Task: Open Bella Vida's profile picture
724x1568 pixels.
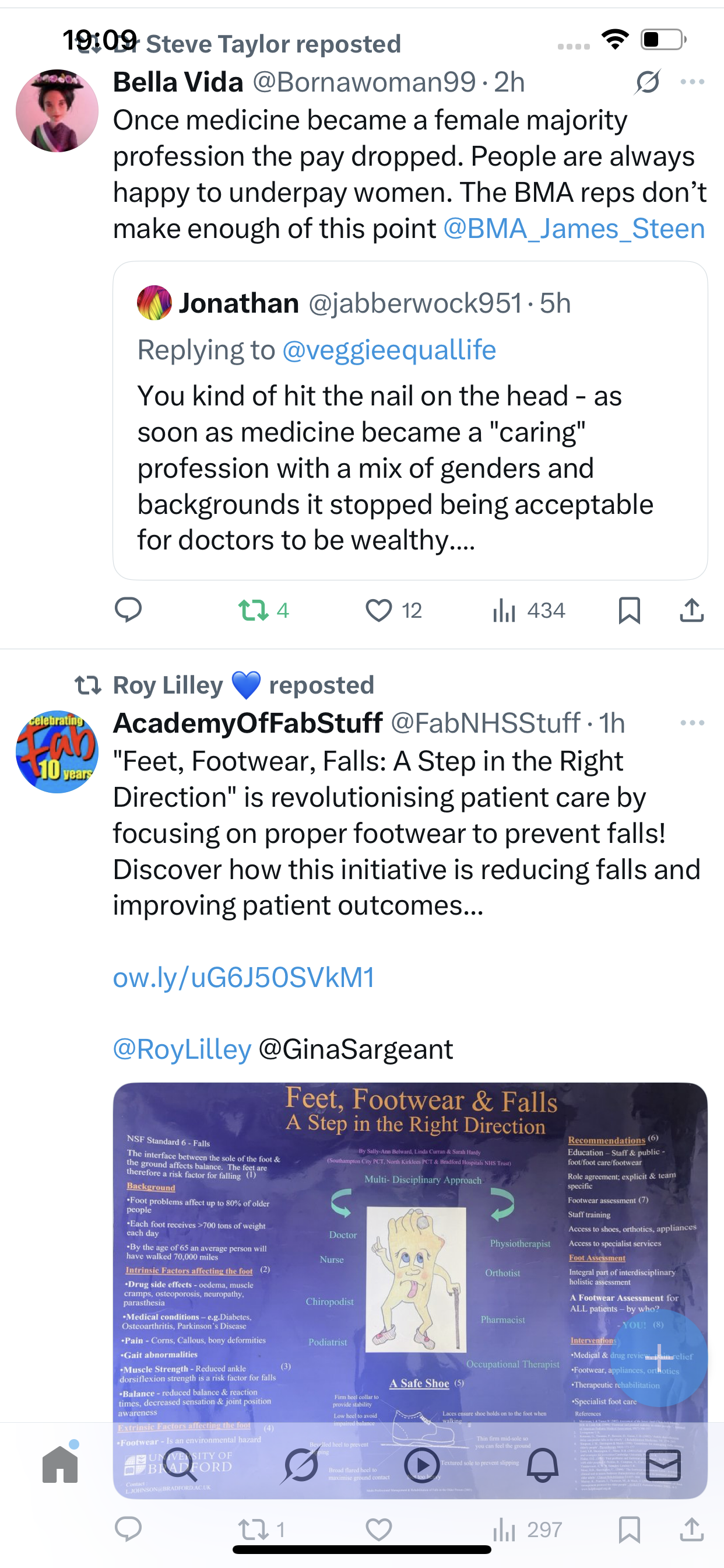Action: click(x=57, y=111)
